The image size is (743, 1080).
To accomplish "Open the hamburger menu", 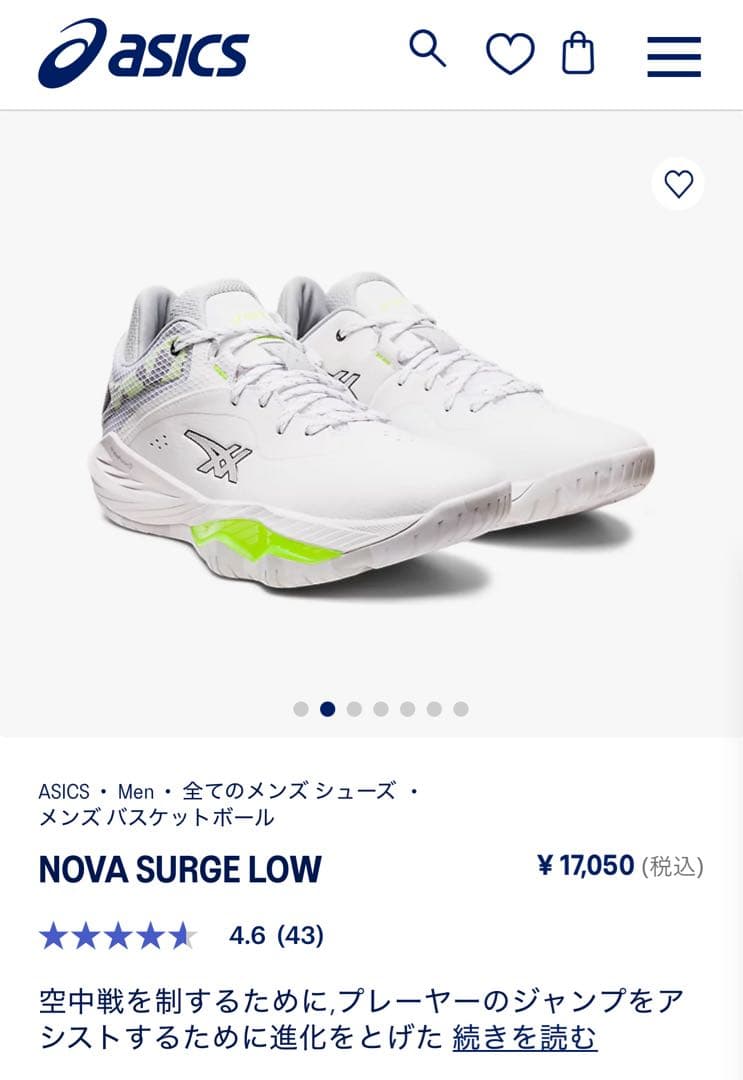I will (x=674, y=56).
